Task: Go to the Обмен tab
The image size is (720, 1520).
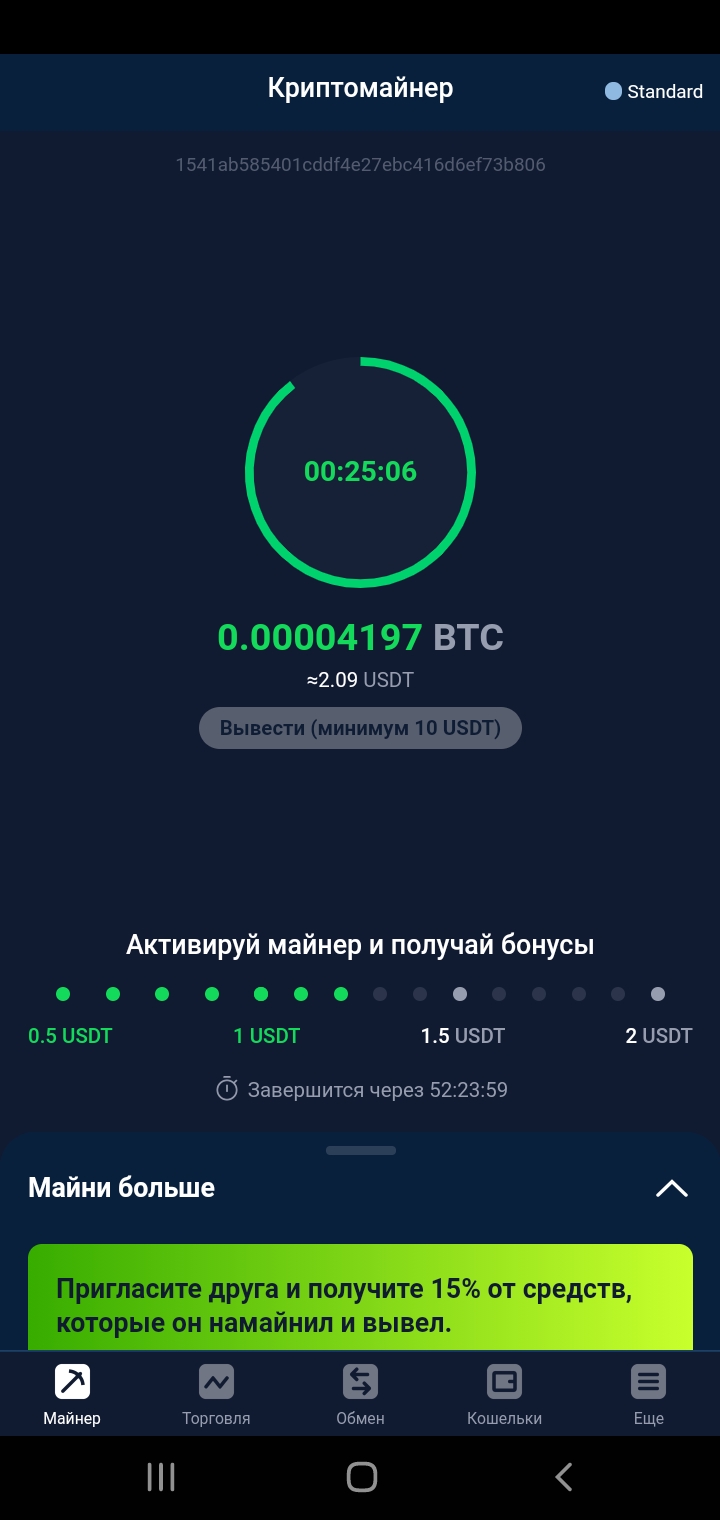Action: point(360,1394)
